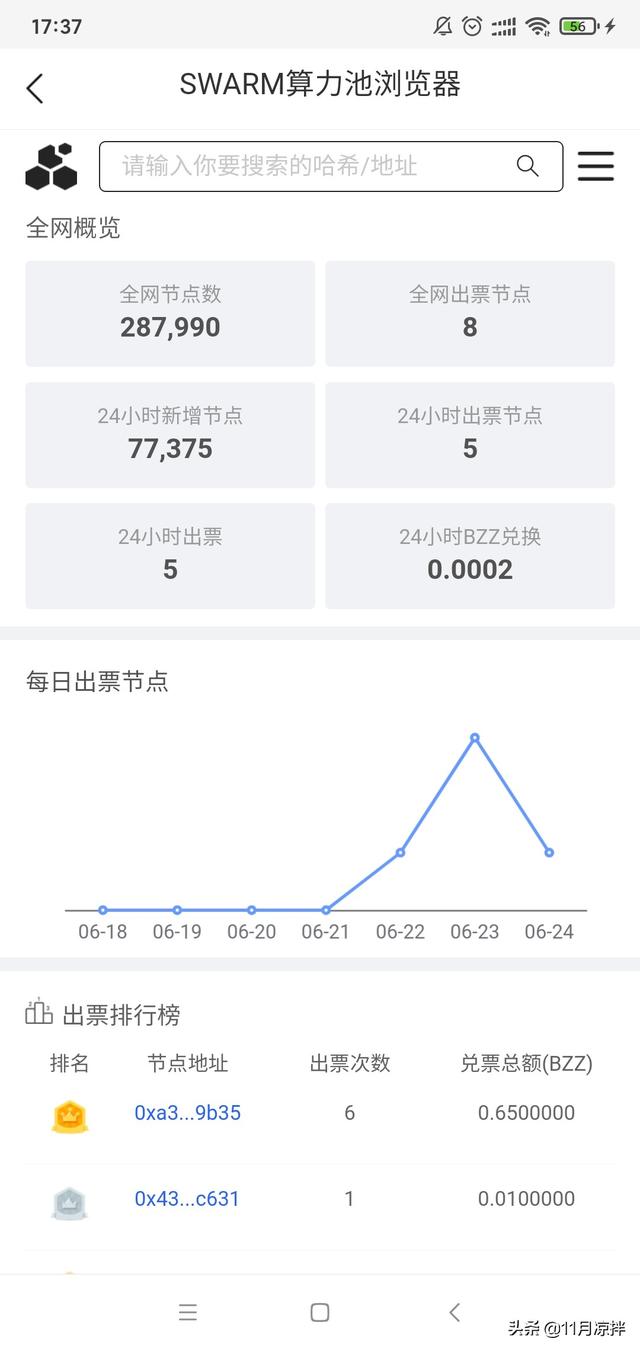The height and width of the screenshot is (1351, 640).
Task: Tap the system home button
Action: (x=320, y=1312)
